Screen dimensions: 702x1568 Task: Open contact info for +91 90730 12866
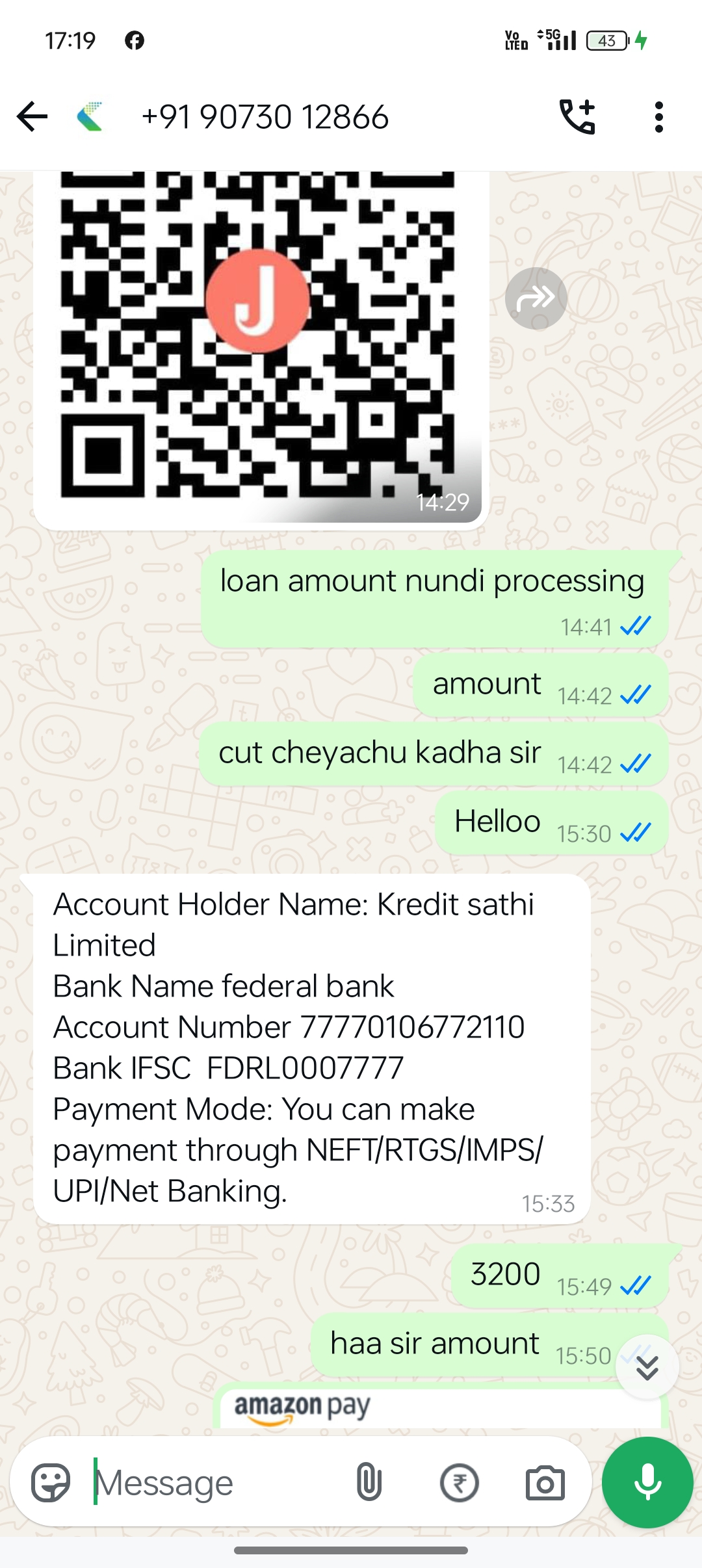pyautogui.click(x=265, y=118)
